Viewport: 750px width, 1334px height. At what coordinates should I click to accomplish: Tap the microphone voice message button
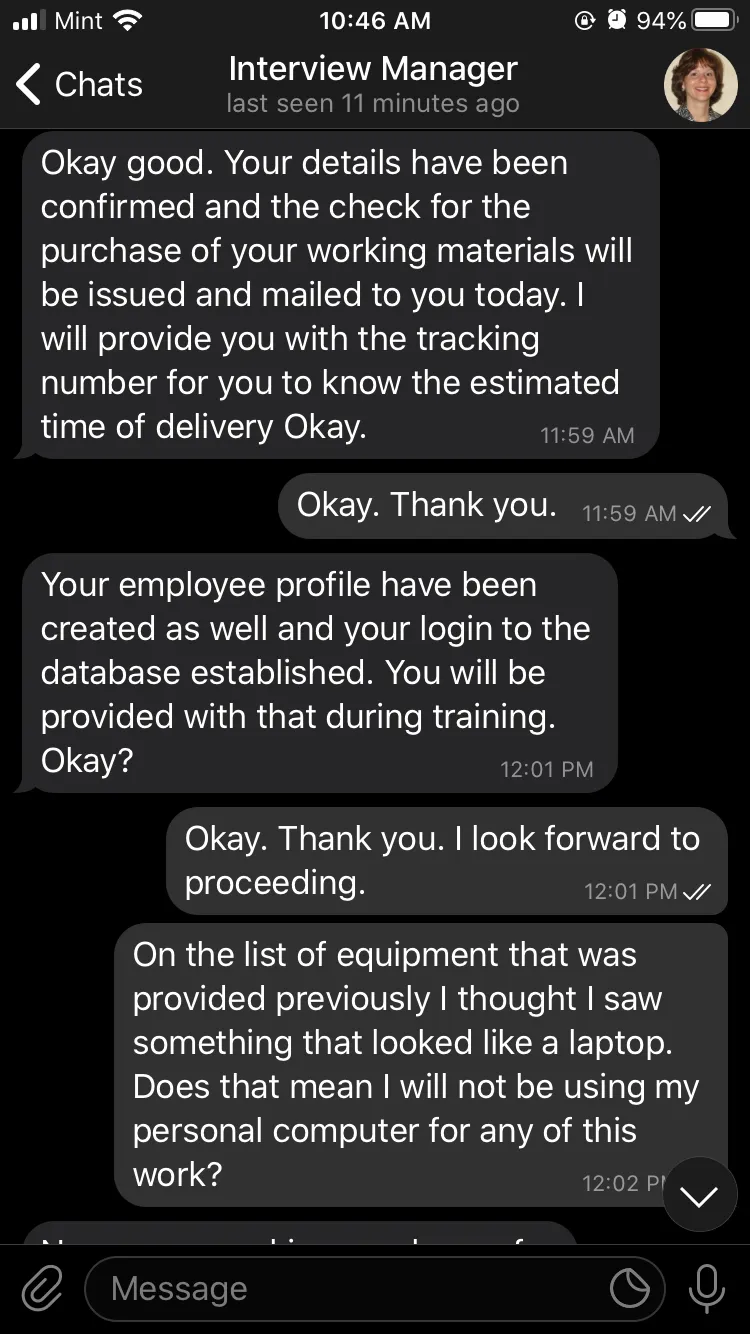coord(707,1289)
